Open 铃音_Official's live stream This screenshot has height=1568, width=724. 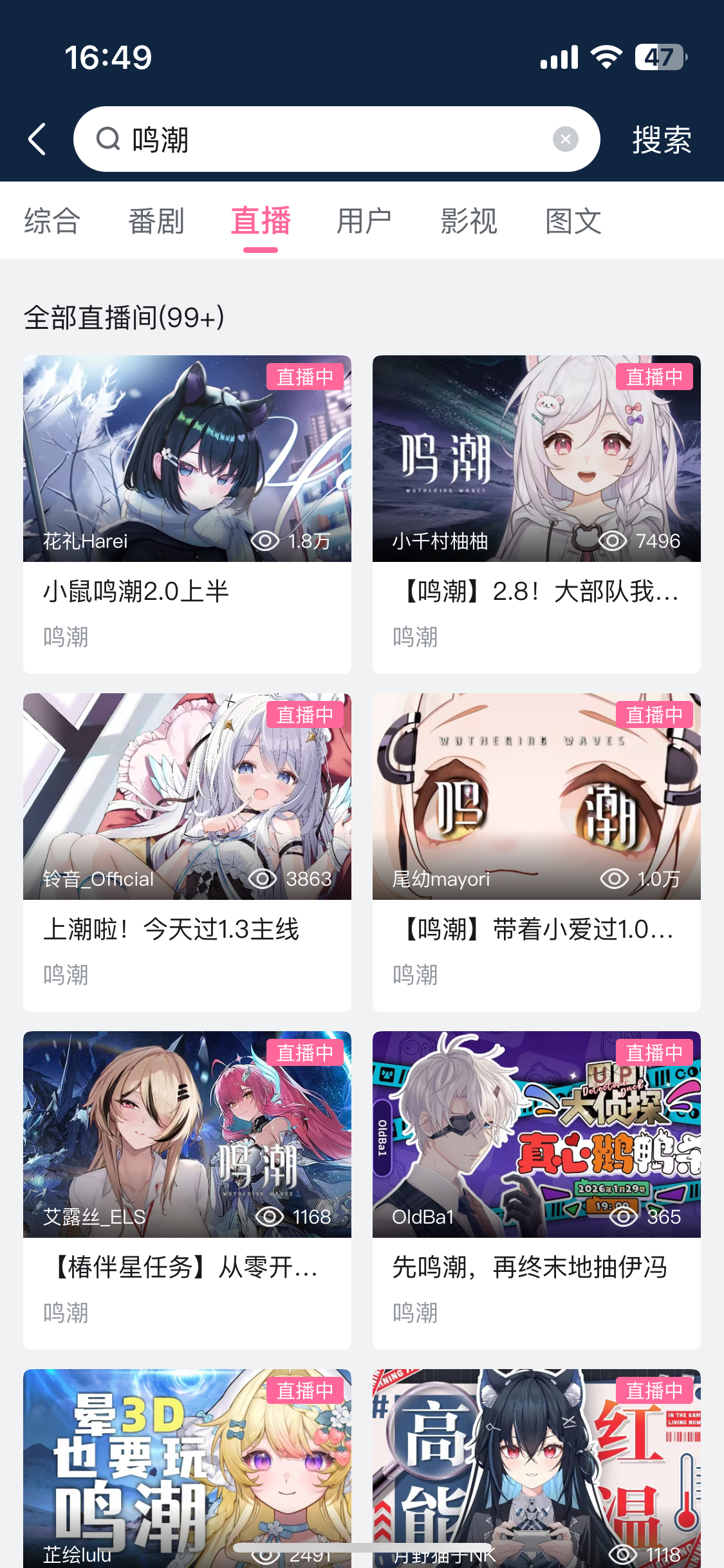coord(187,796)
